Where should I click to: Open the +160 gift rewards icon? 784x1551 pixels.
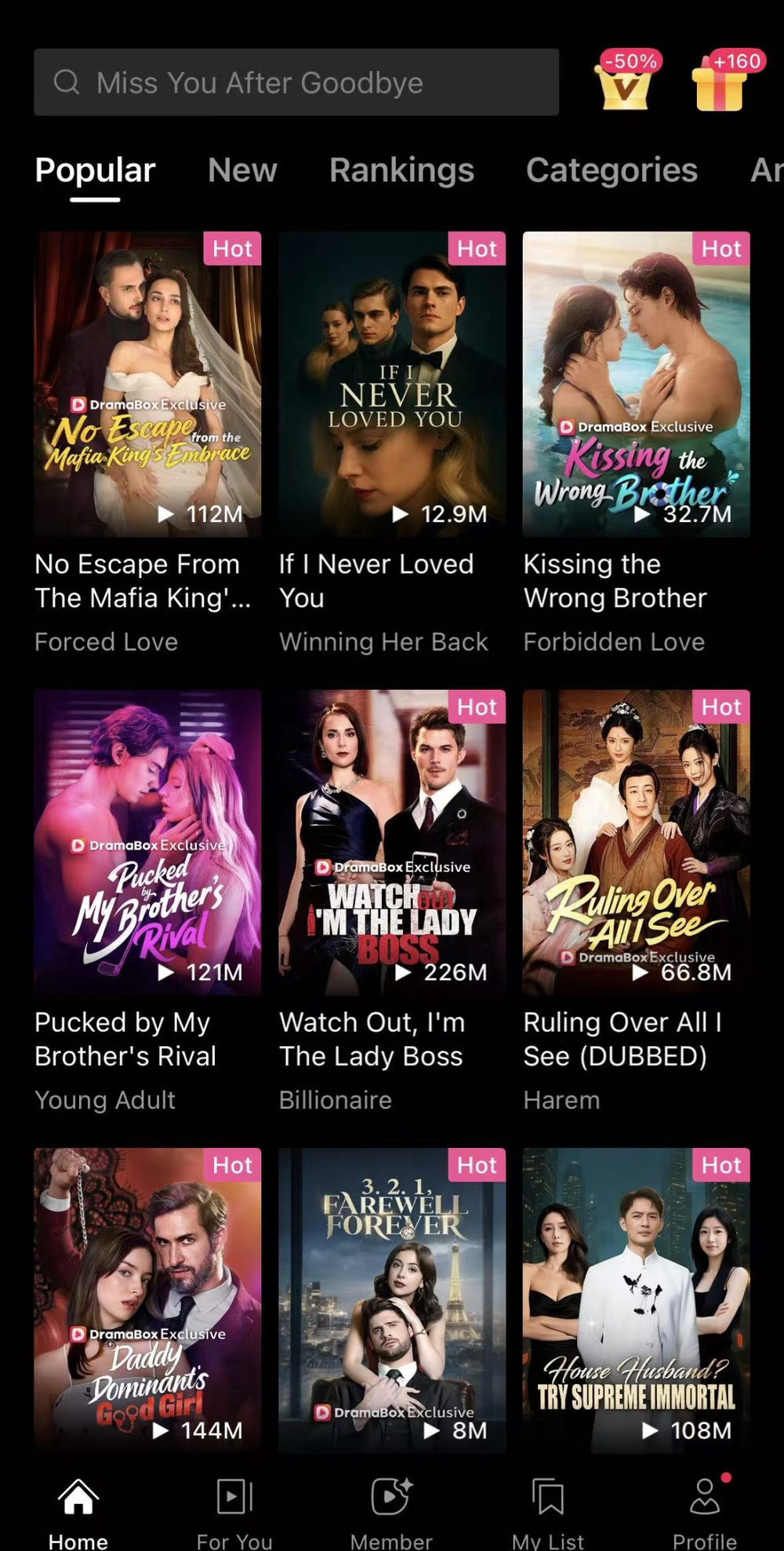coord(721,82)
